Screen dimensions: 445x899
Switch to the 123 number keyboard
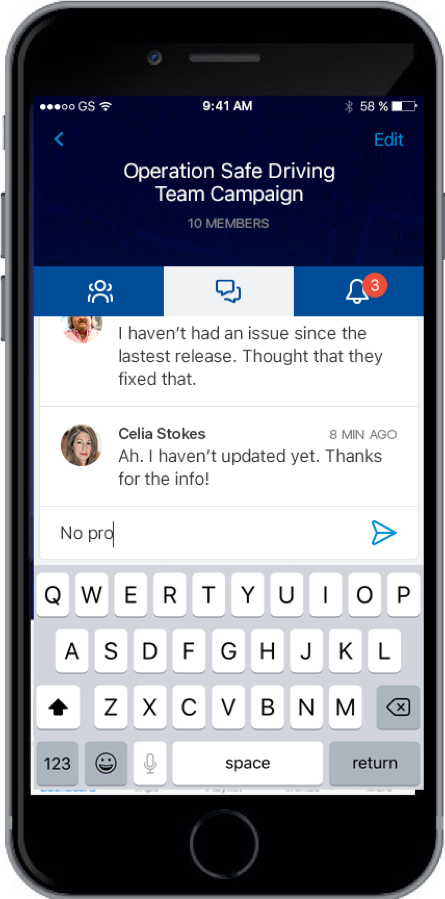click(57, 763)
